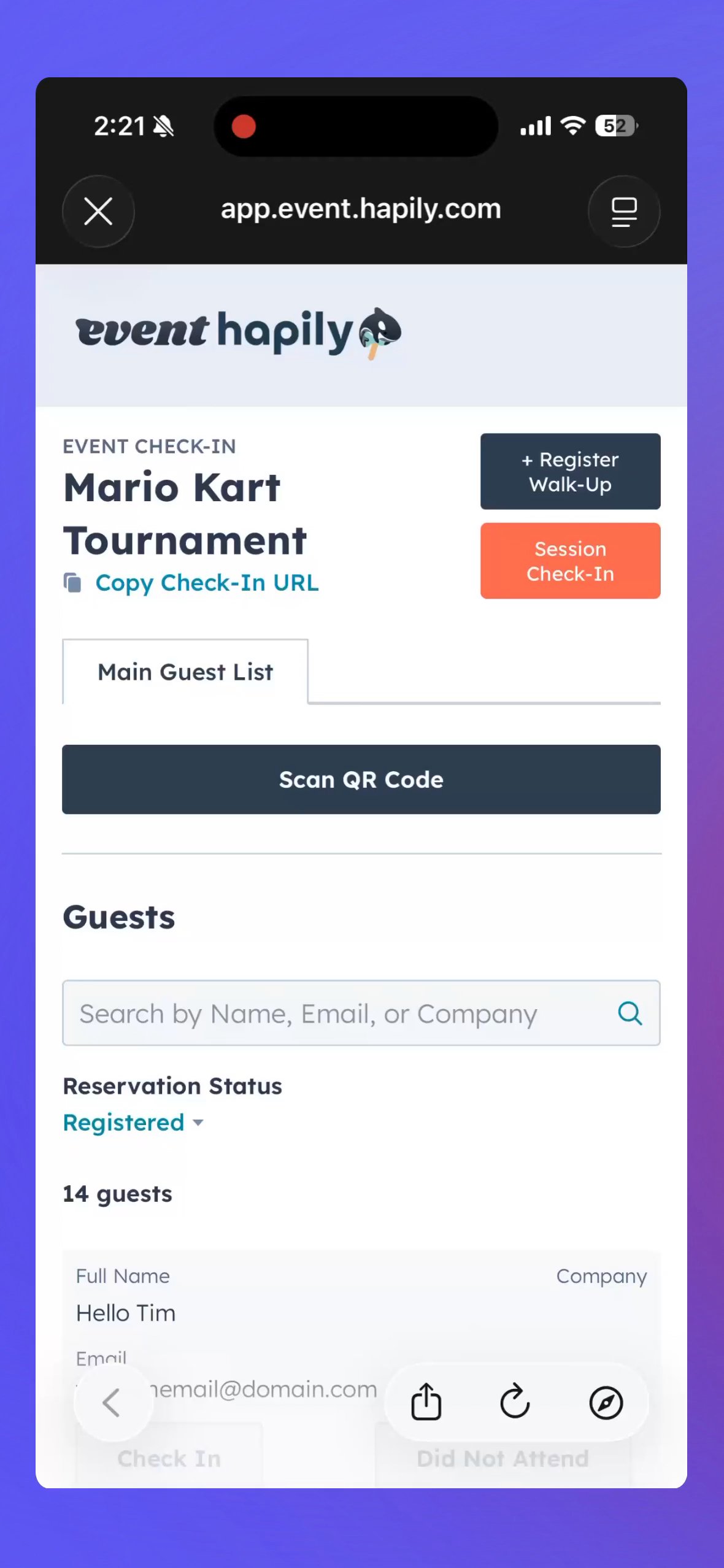
Task: Expand the Registered status dropdown
Action: tap(133, 1123)
